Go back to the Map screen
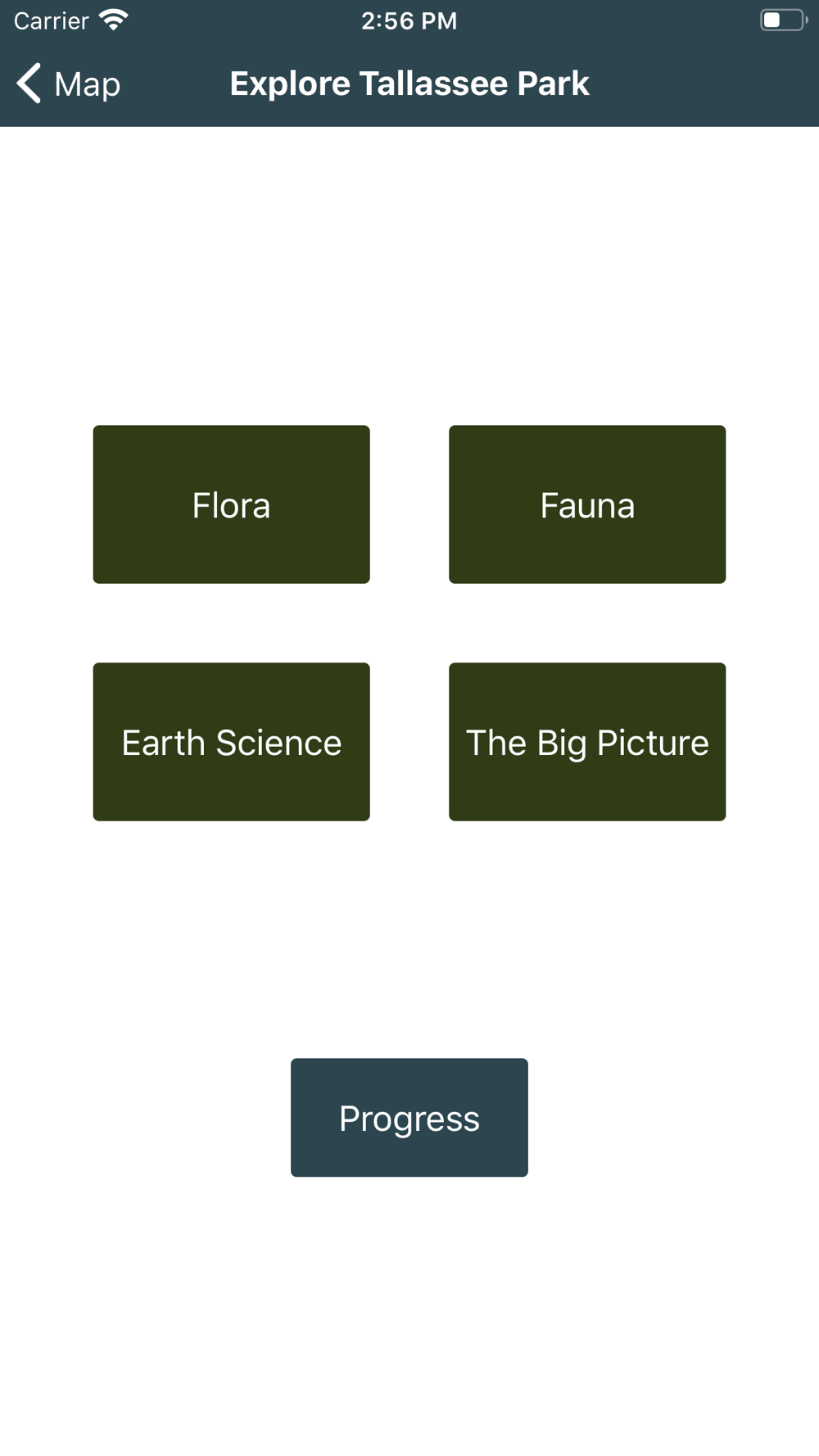819x1456 pixels. tap(69, 84)
